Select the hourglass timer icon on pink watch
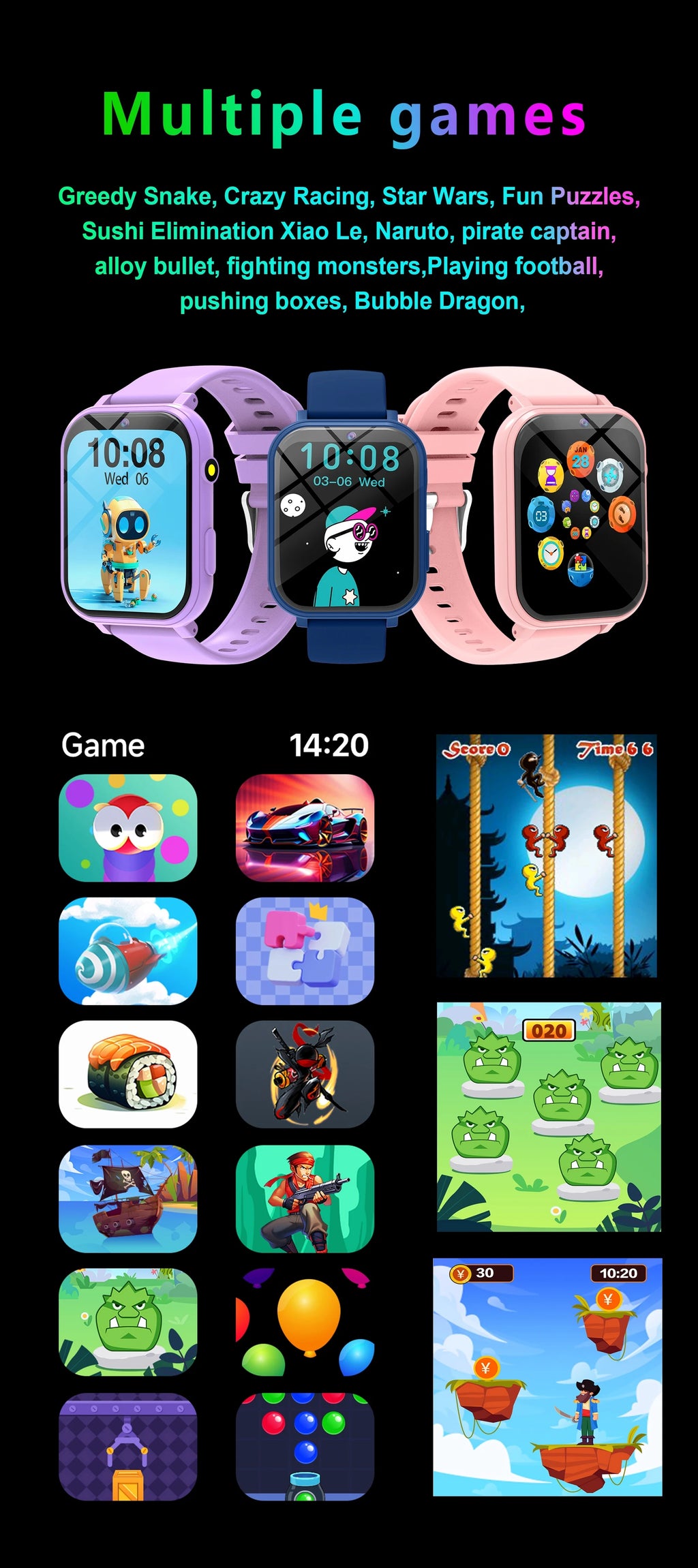 (x=550, y=474)
